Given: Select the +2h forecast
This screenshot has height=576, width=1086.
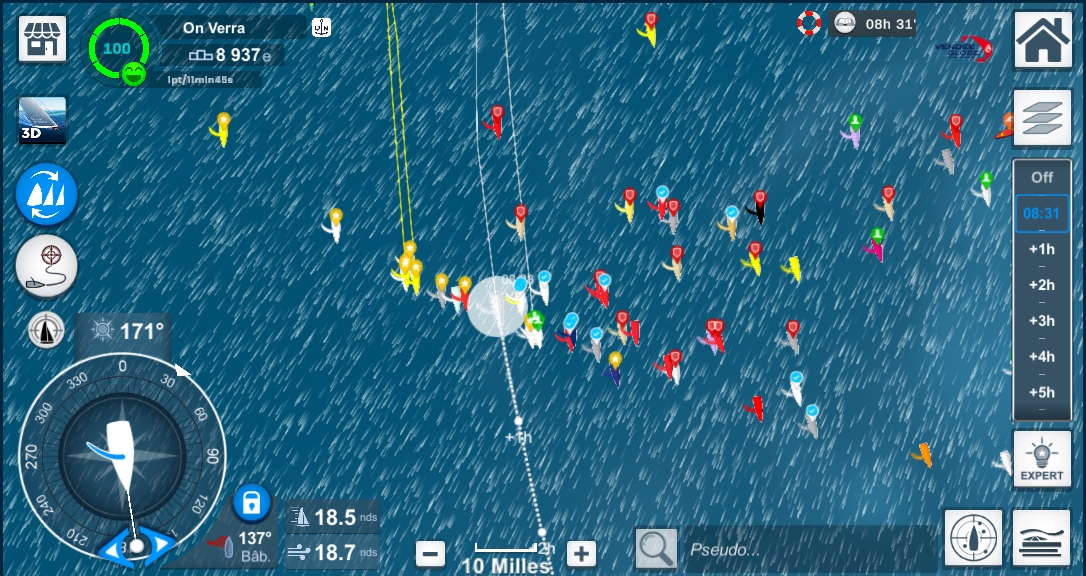Looking at the screenshot, I should tap(1042, 285).
